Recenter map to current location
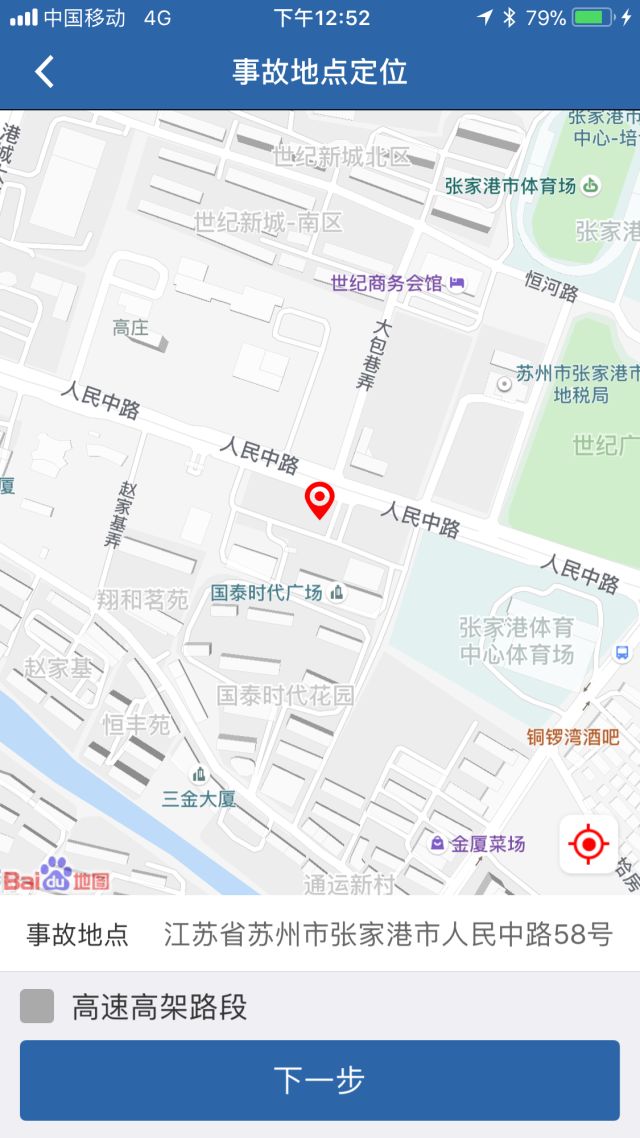The width and height of the screenshot is (640, 1138). tap(588, 845)
